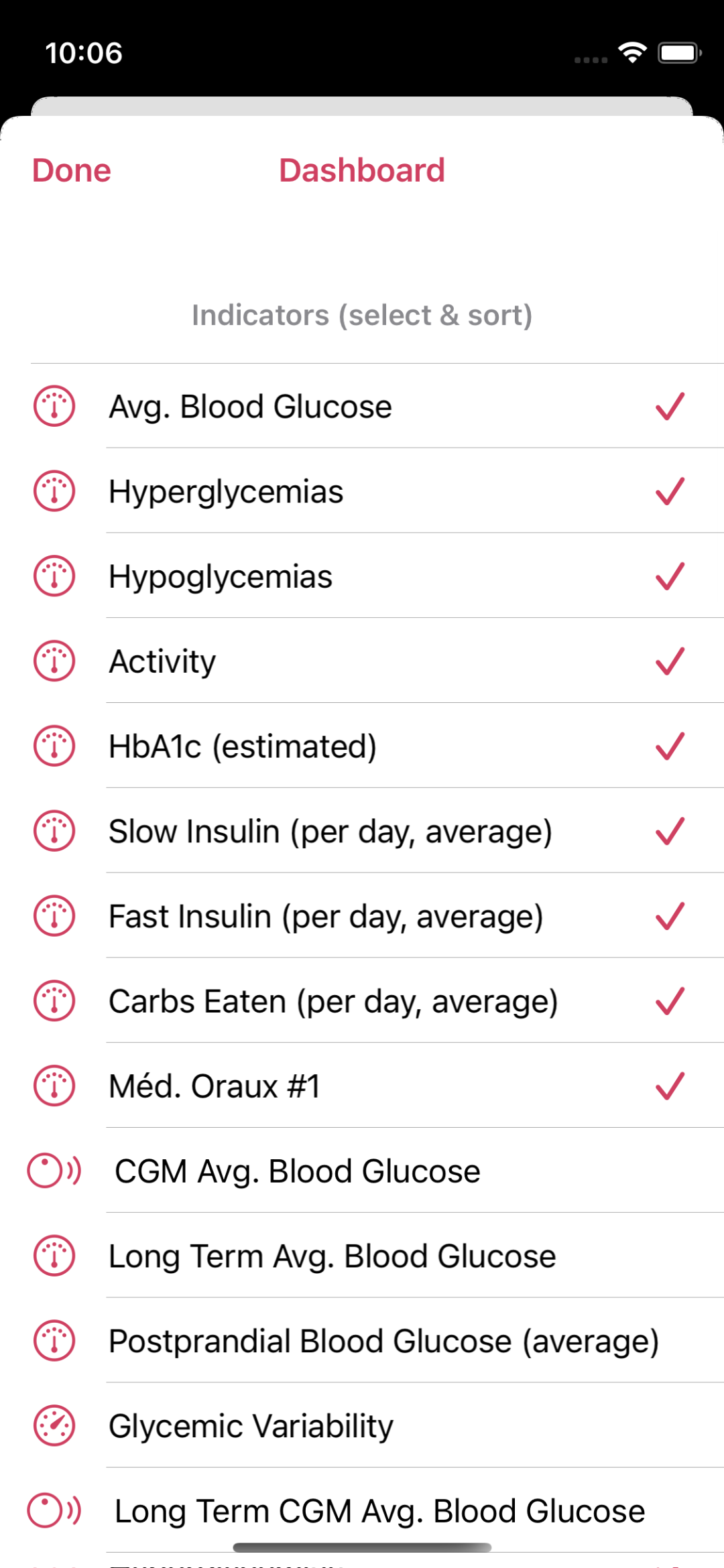
Task: Deselect Carbs Eaten (per day, average)
Action: (x=362, y=1001)
